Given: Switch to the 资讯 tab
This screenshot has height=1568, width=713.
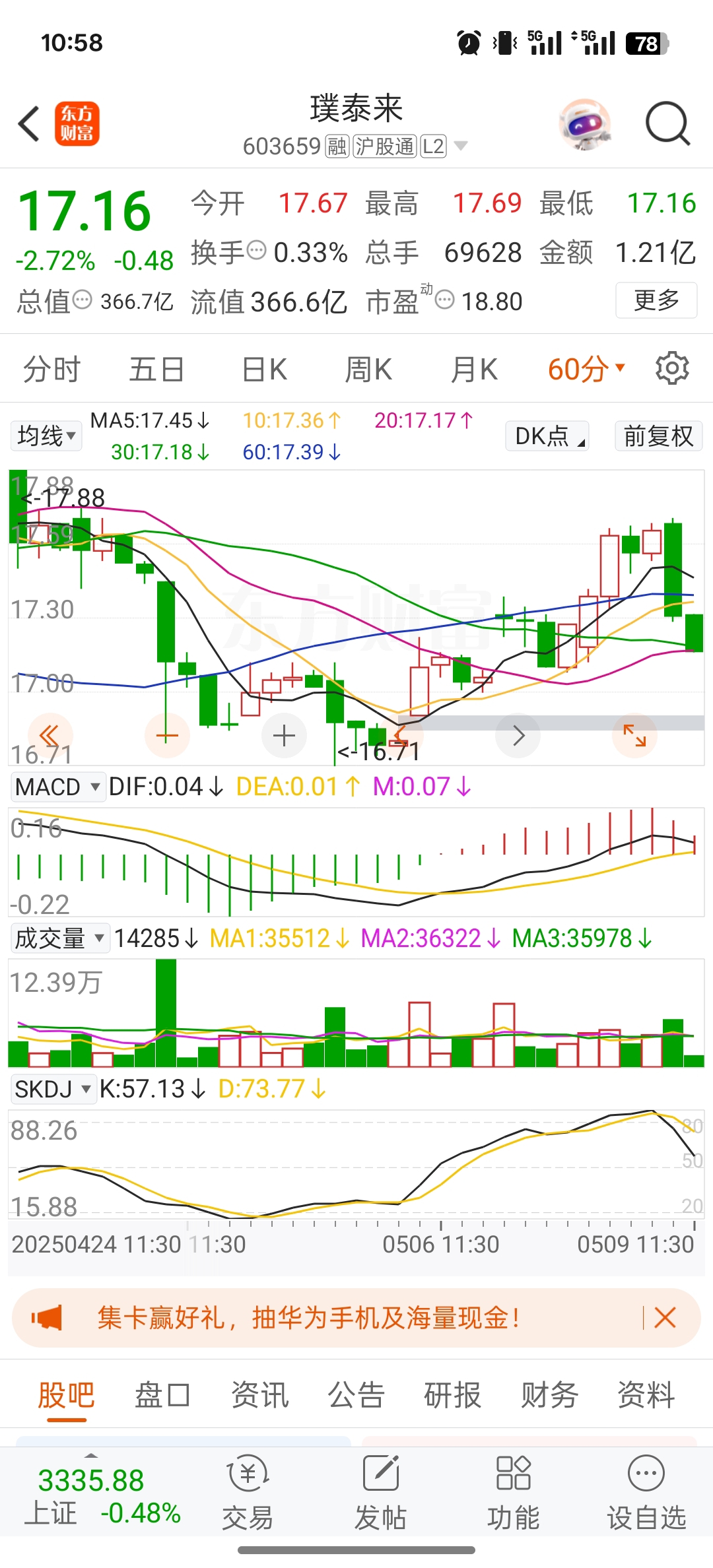Looking at the screenshot, I should coord(259,1395).
